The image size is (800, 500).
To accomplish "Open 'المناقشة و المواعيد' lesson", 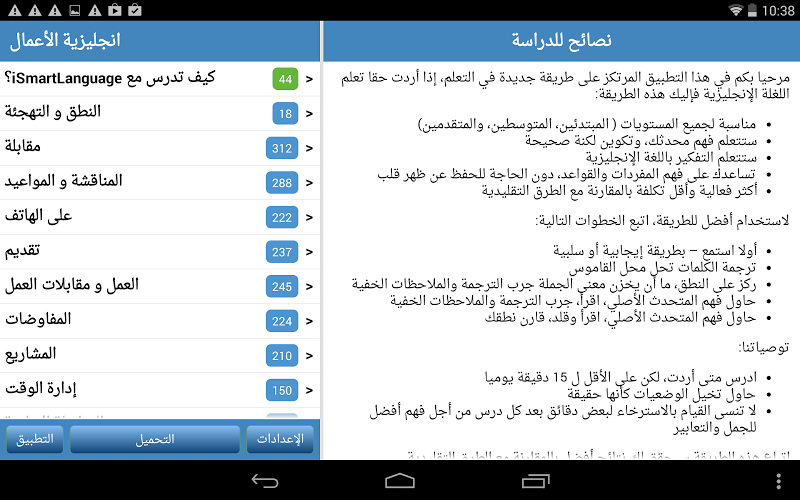I will (160, 182).
